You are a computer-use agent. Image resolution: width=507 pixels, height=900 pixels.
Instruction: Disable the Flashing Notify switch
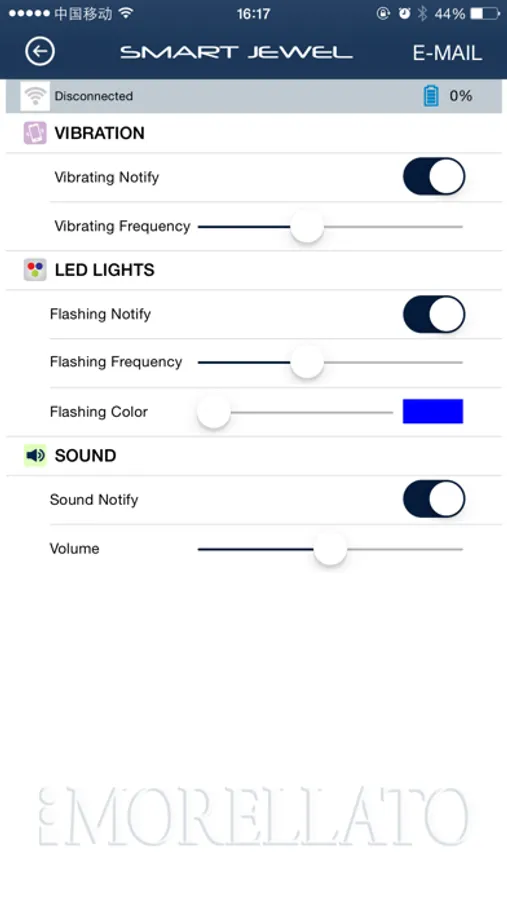click(x=434, y=315)
